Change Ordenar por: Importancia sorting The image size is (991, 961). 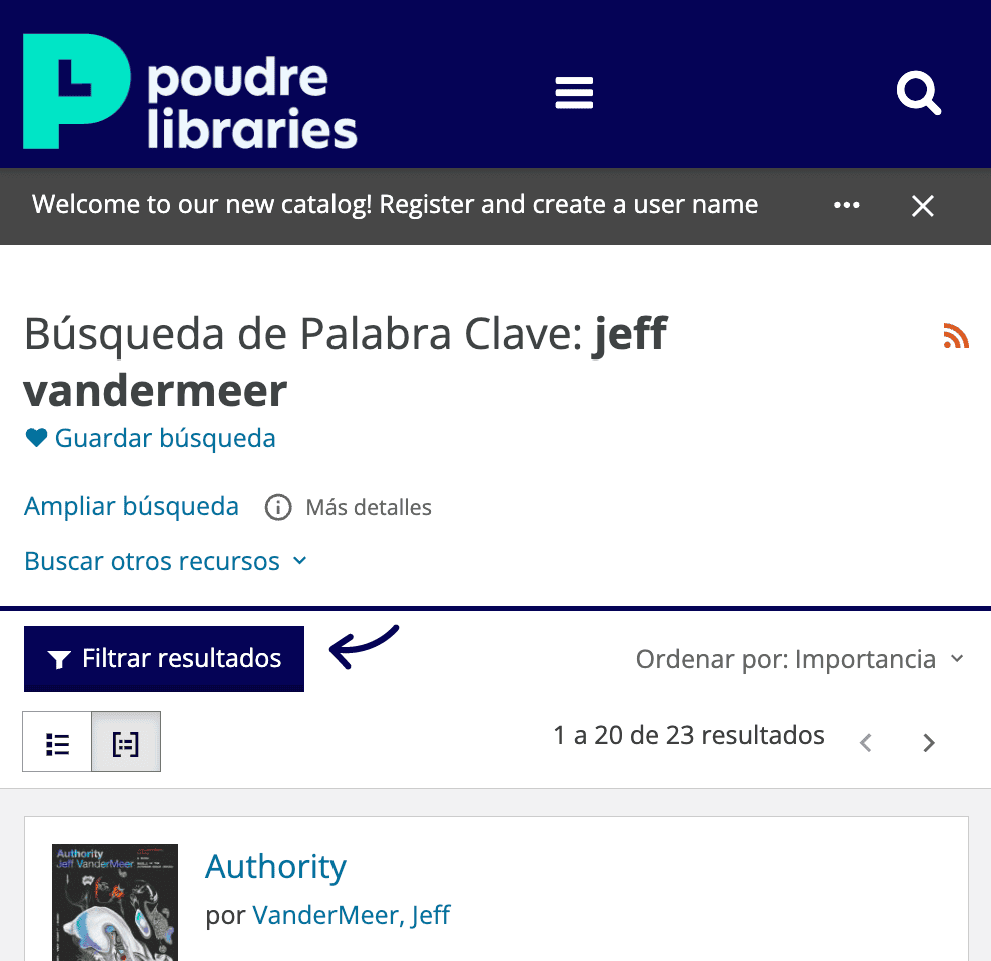(799, 659)
